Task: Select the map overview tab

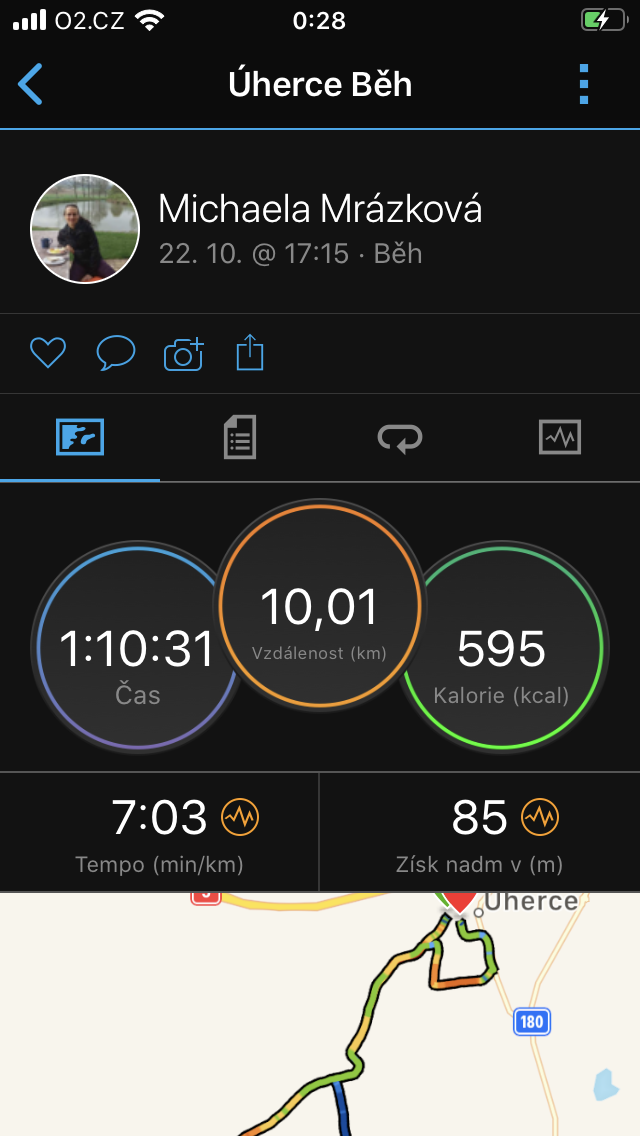Action: (80, 438)
